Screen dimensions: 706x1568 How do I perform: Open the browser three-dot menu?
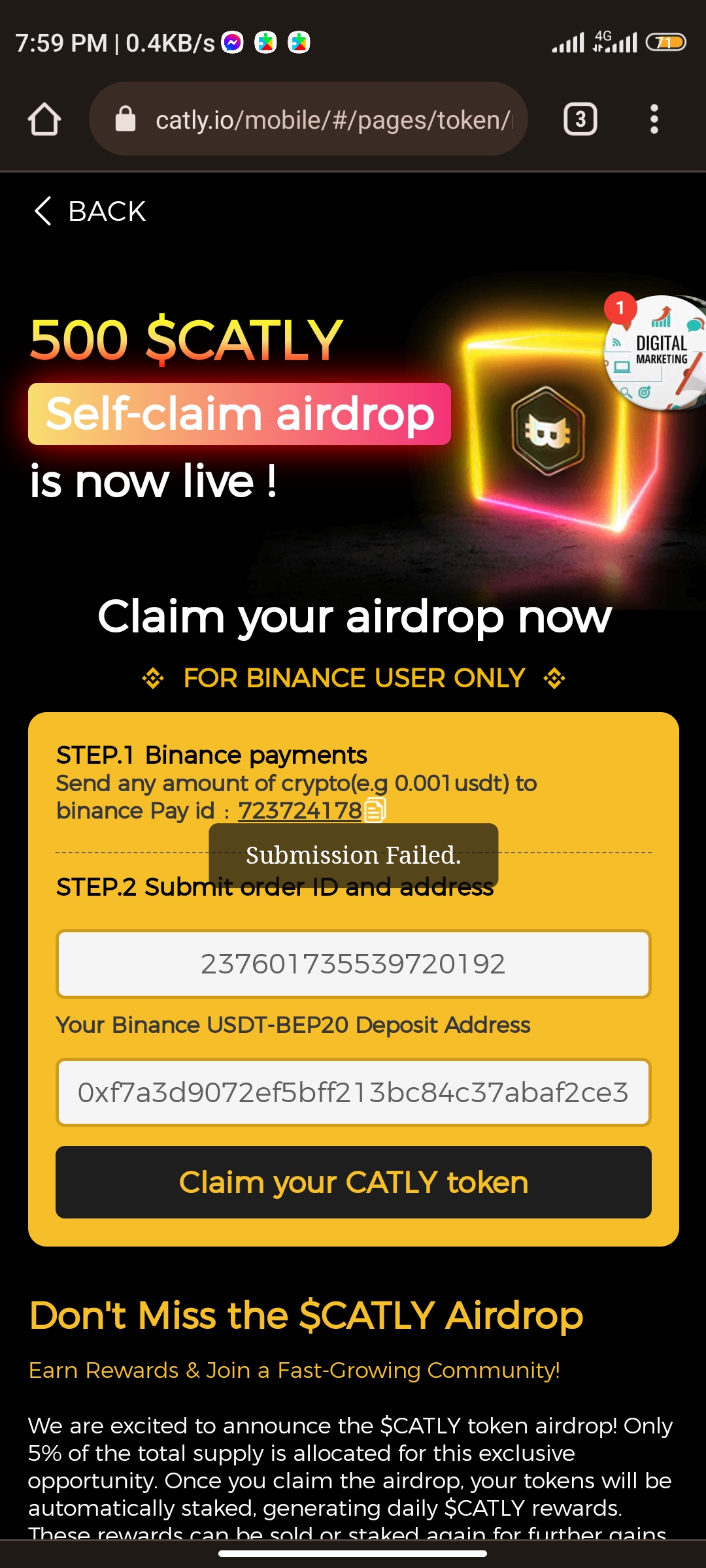[x=653, y=118]
